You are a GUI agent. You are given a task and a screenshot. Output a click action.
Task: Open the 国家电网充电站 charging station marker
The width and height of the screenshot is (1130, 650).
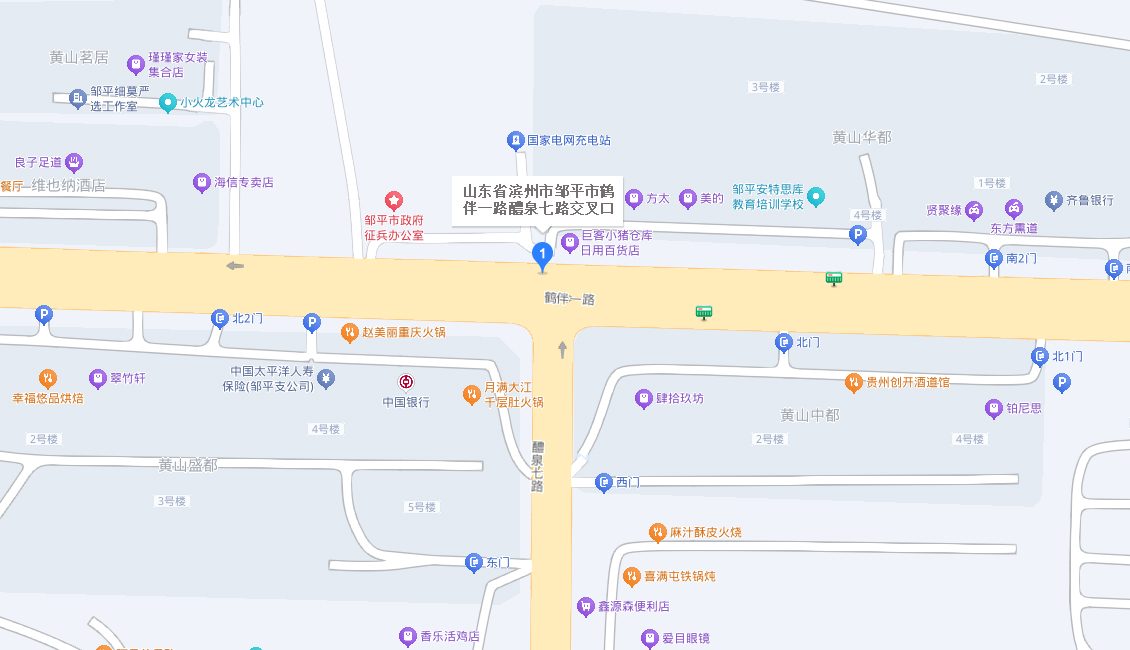coord(516,140)
